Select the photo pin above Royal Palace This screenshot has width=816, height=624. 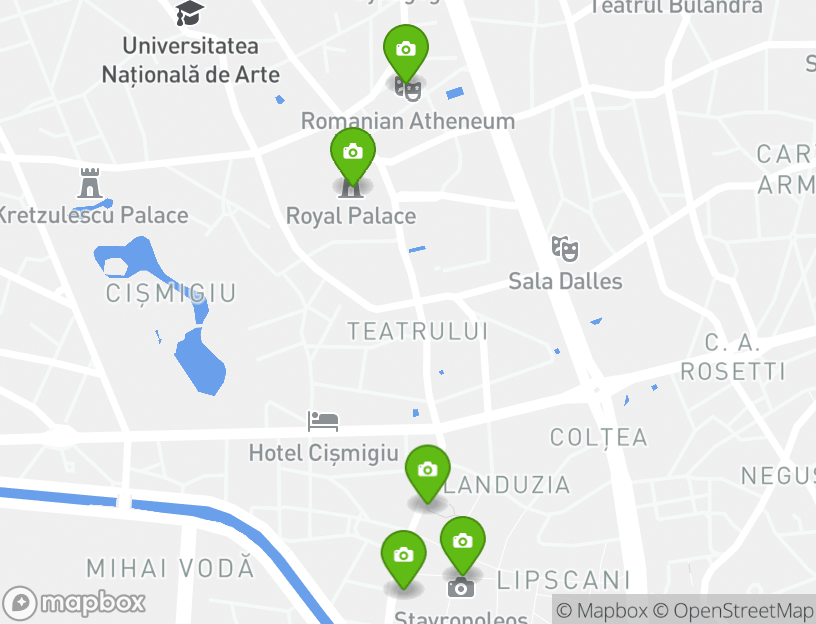click(x=352, y=153)
